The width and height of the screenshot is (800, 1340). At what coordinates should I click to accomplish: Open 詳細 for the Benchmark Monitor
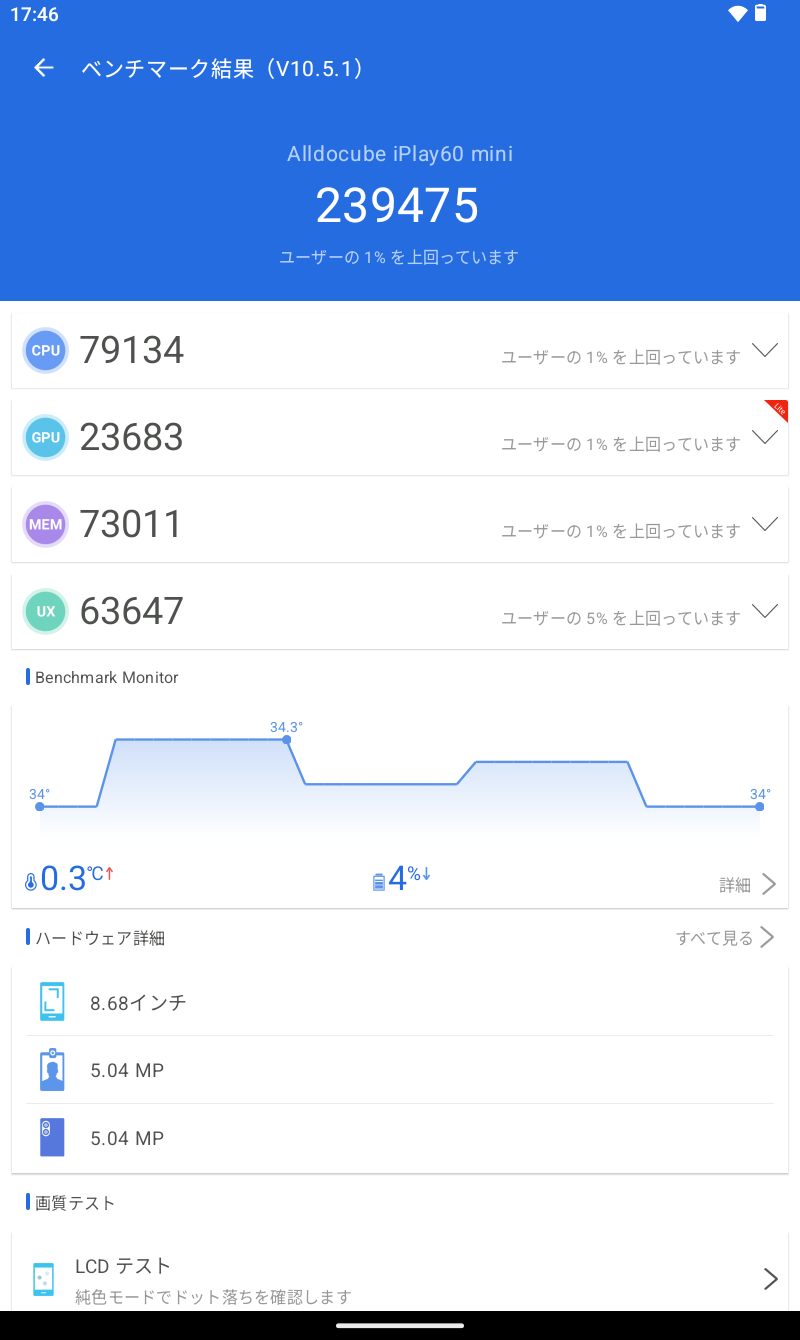(748, 884)
